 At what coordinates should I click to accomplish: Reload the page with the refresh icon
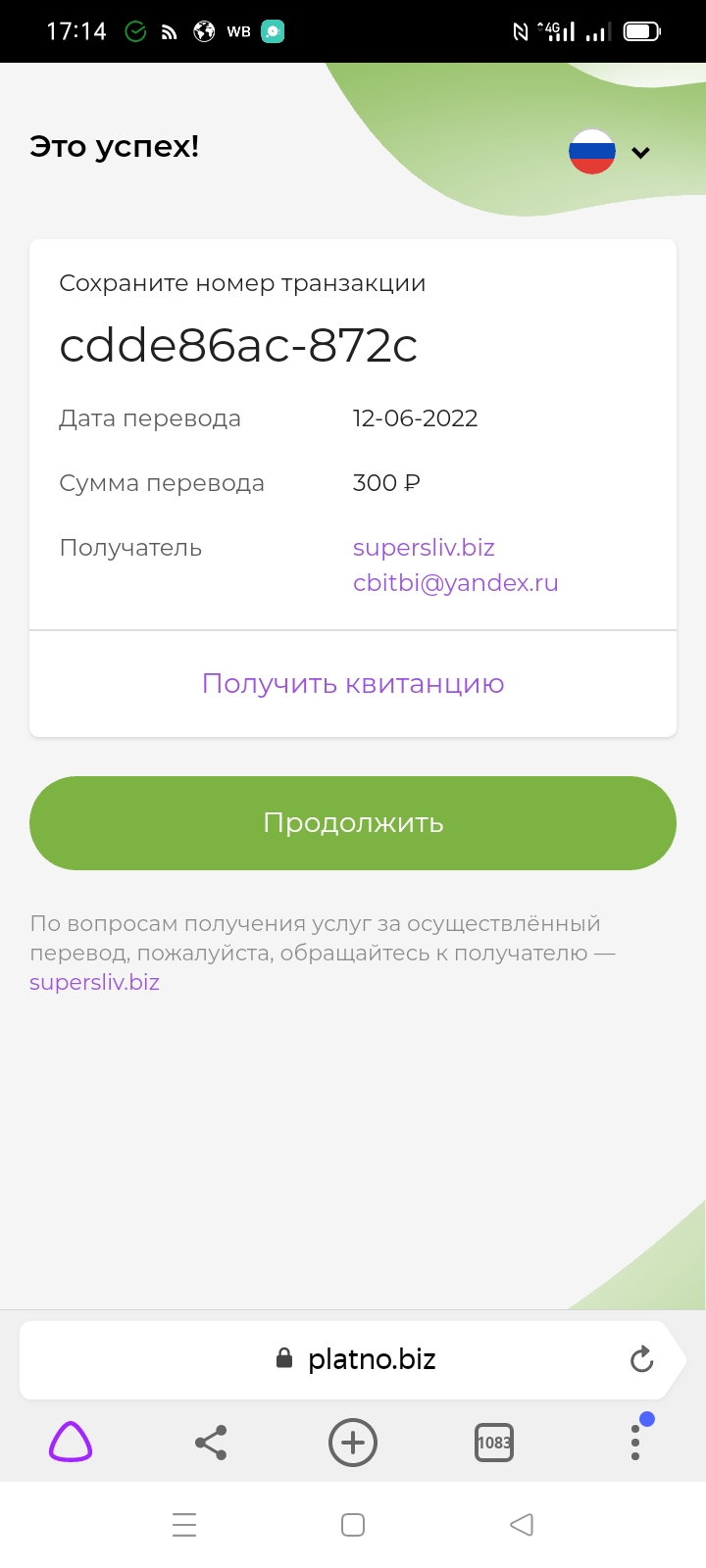[641, 1359]
